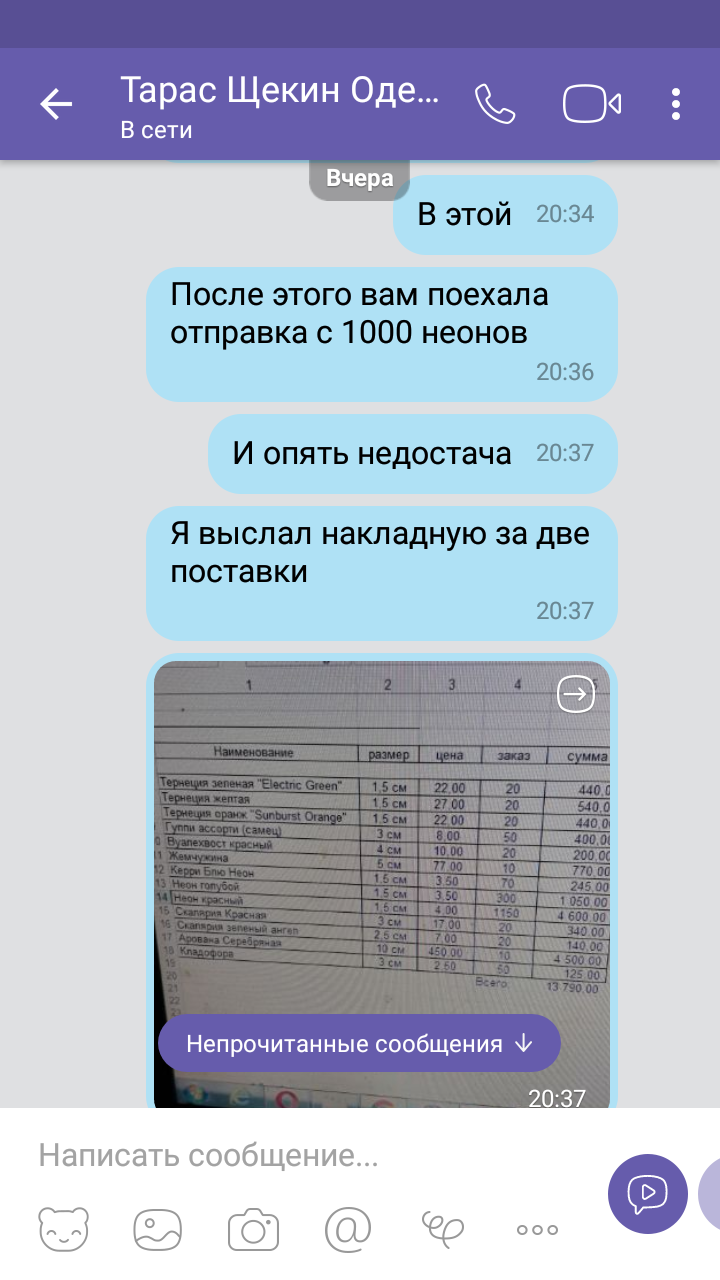Go back from the chat with Тарас Щекин
The width and height of the screenshot is (720, 1280).
pos(56,104)
